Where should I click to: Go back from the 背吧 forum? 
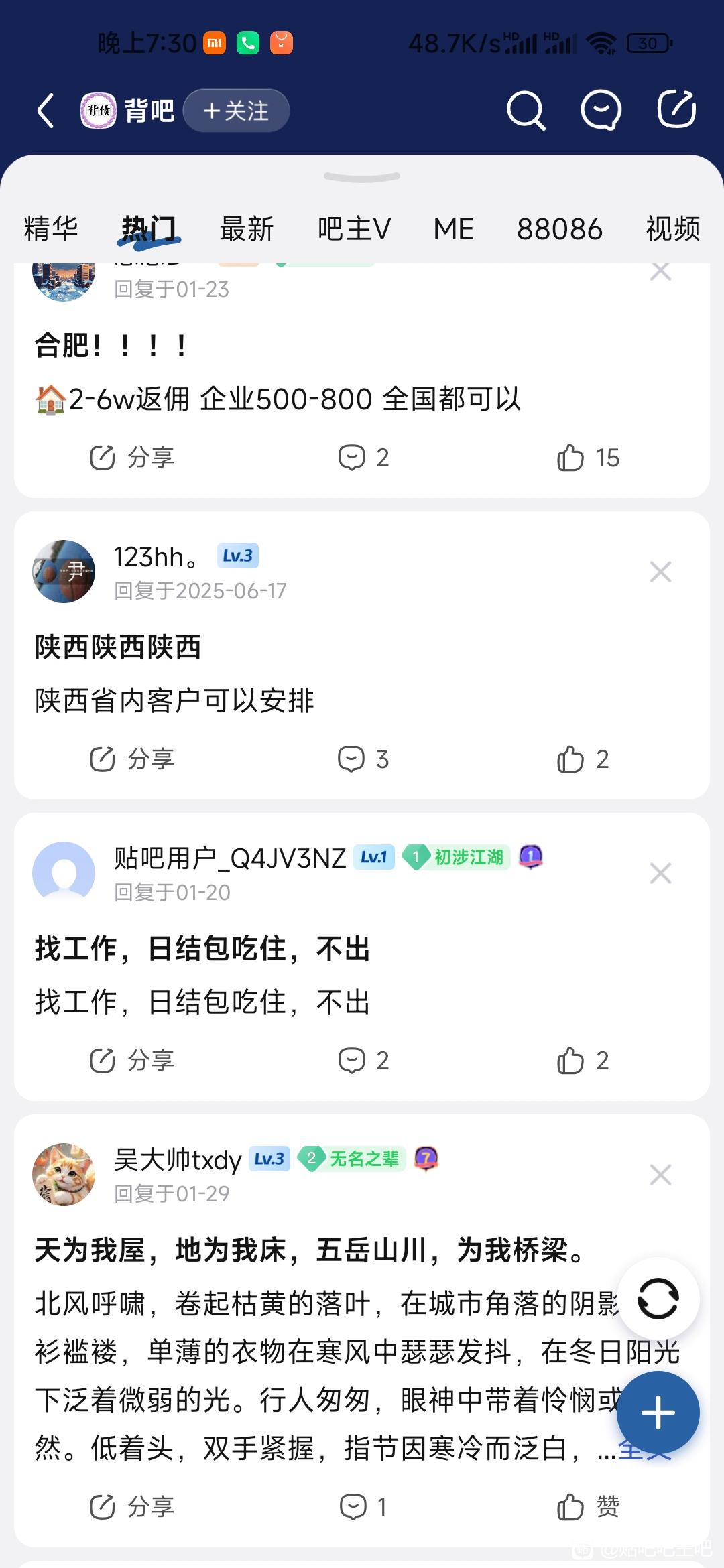[x=46, y=111]
